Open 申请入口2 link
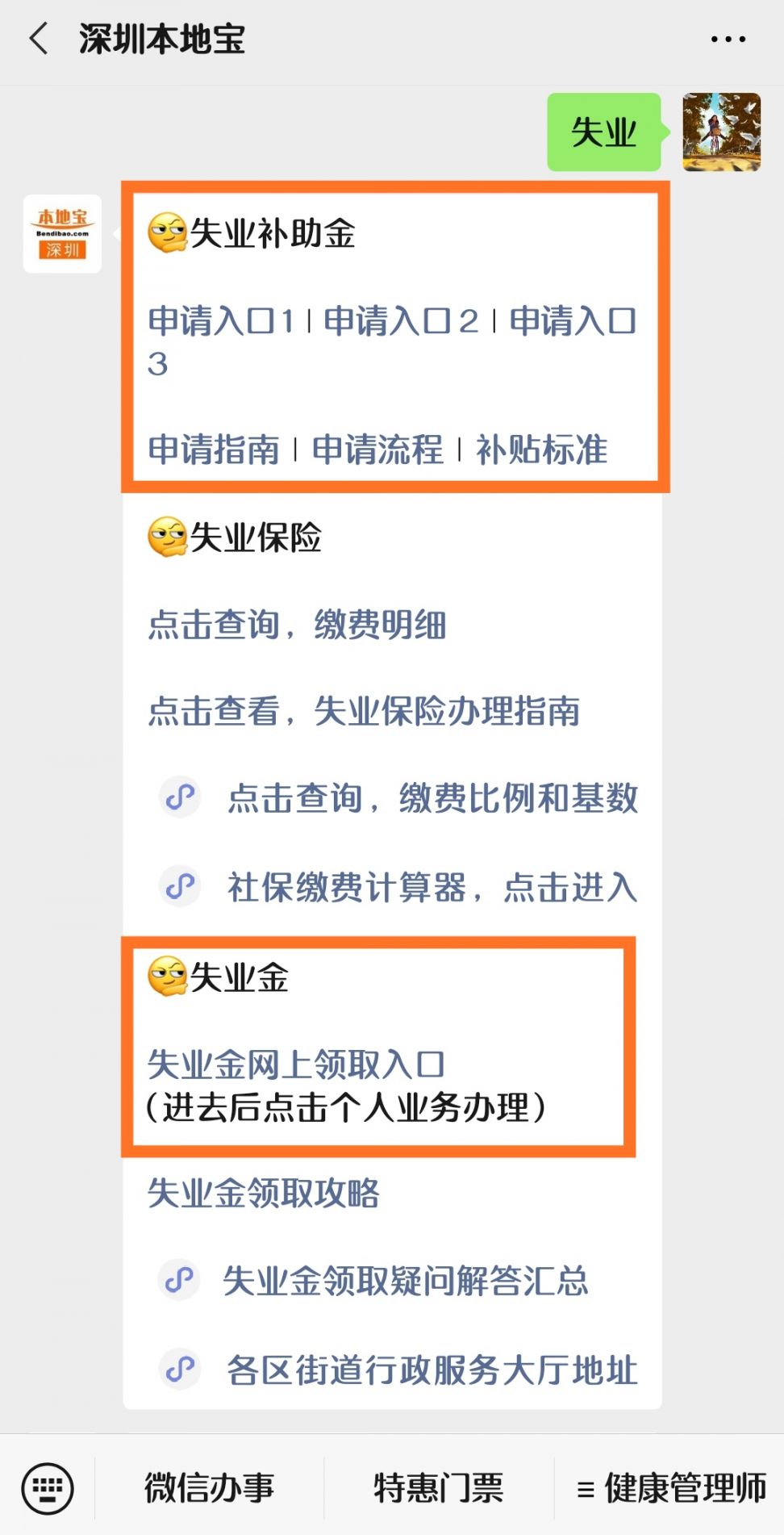This screenshot has height=1535, width=784. coord(400,321)
